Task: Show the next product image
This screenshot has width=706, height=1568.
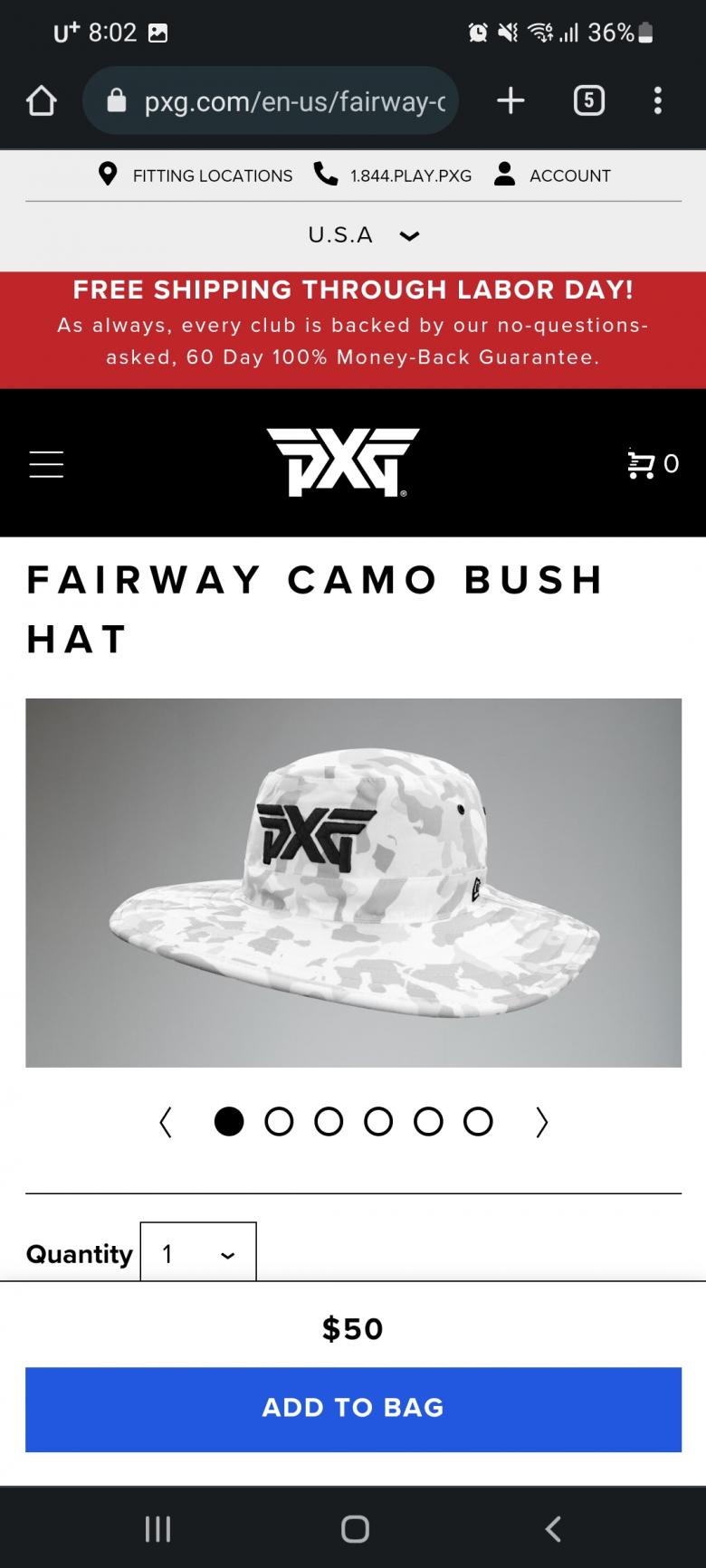Action: click(541, 1123)
